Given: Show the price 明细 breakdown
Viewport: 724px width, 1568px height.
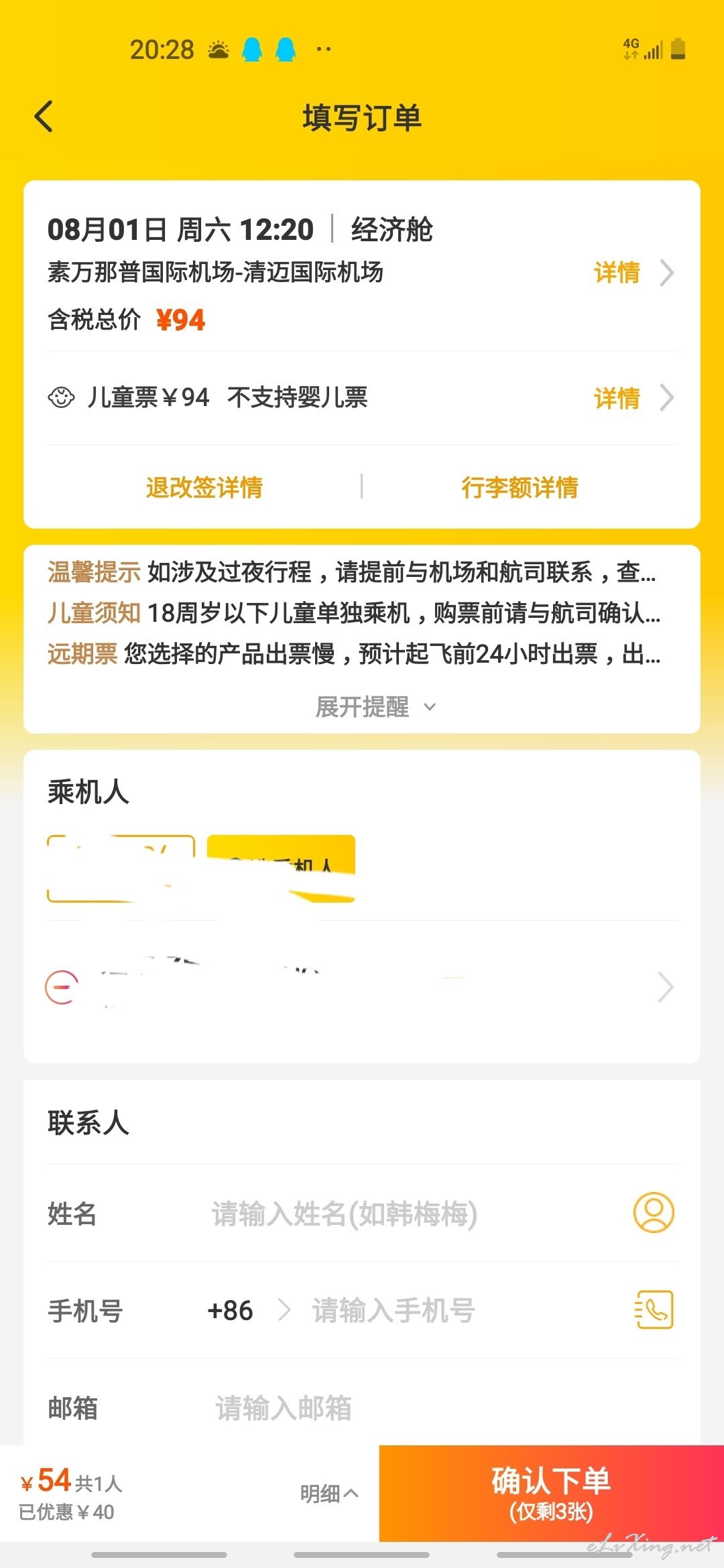Looking at the screenshot, I should pyautogui.click(x=329, y=1494).
